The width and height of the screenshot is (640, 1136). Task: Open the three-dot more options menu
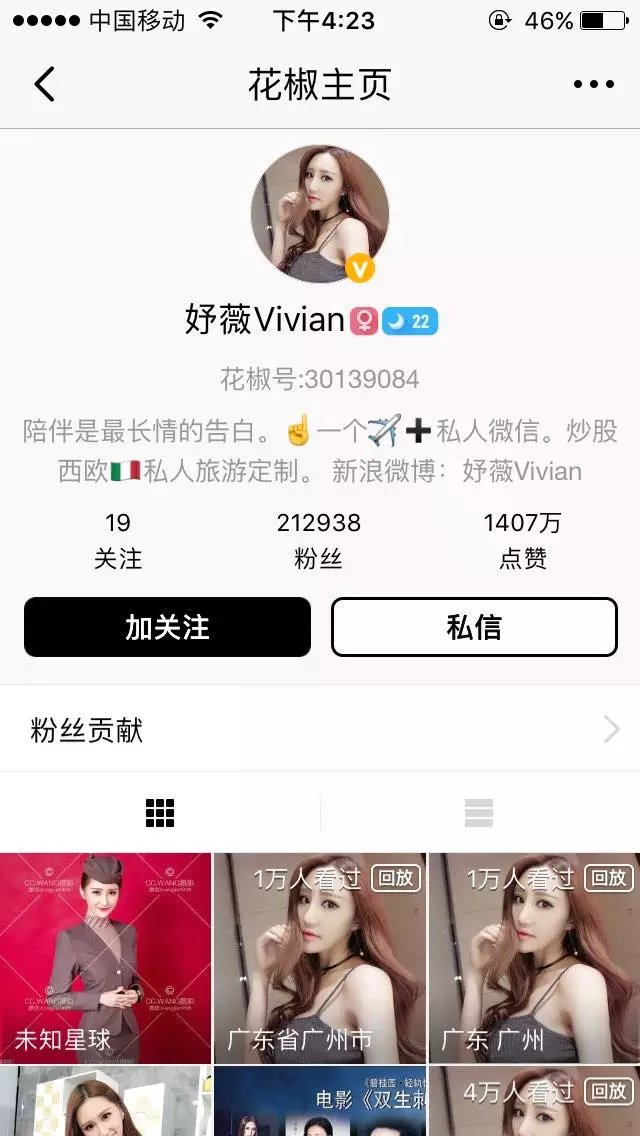(594, 84)
